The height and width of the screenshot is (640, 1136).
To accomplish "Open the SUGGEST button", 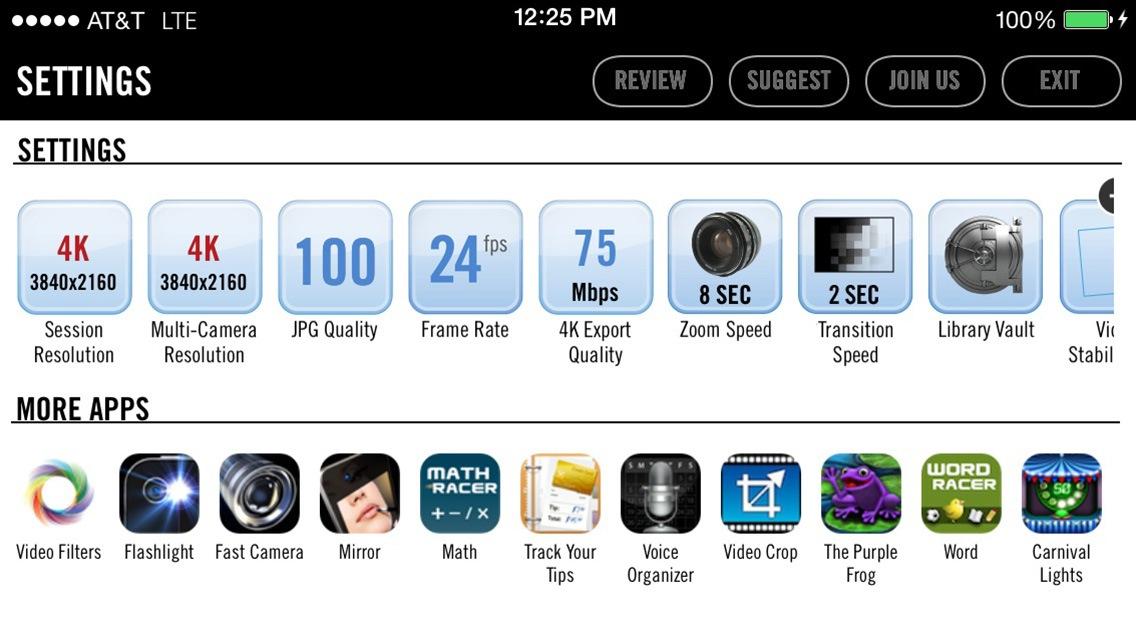I will [x=788, y=81].
